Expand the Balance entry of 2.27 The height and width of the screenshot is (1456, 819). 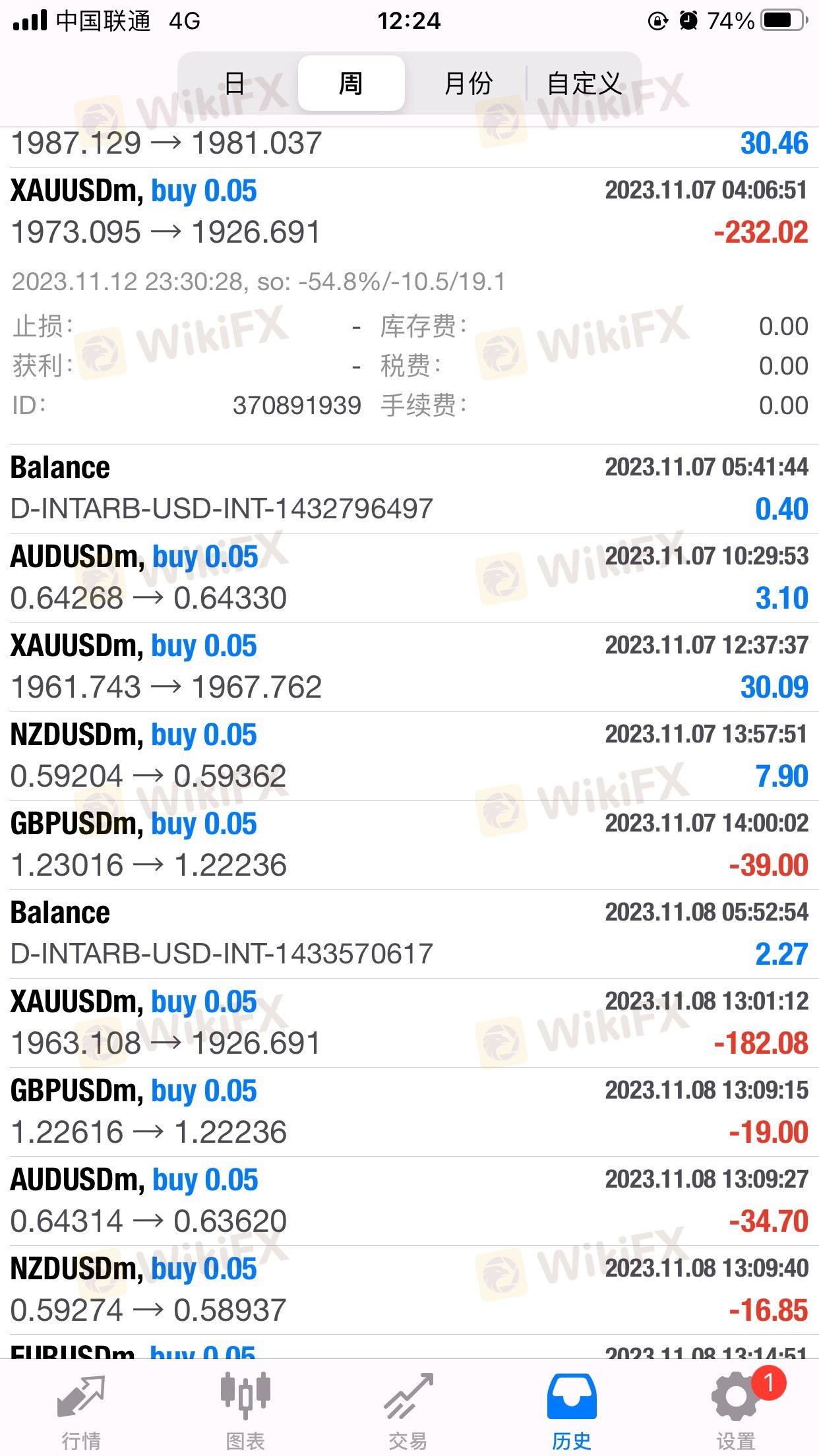(409, 934)
